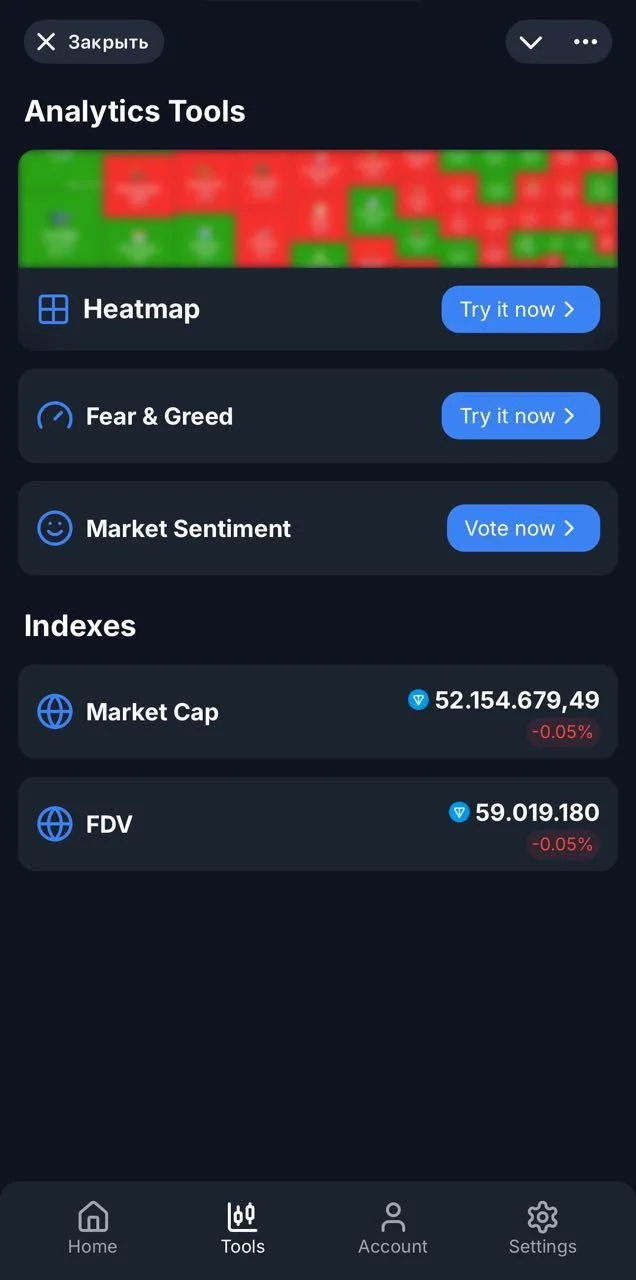Go to the Home tab
Image resolution: width=636 pixels, height=1280 pixels.
point(92,1228)
